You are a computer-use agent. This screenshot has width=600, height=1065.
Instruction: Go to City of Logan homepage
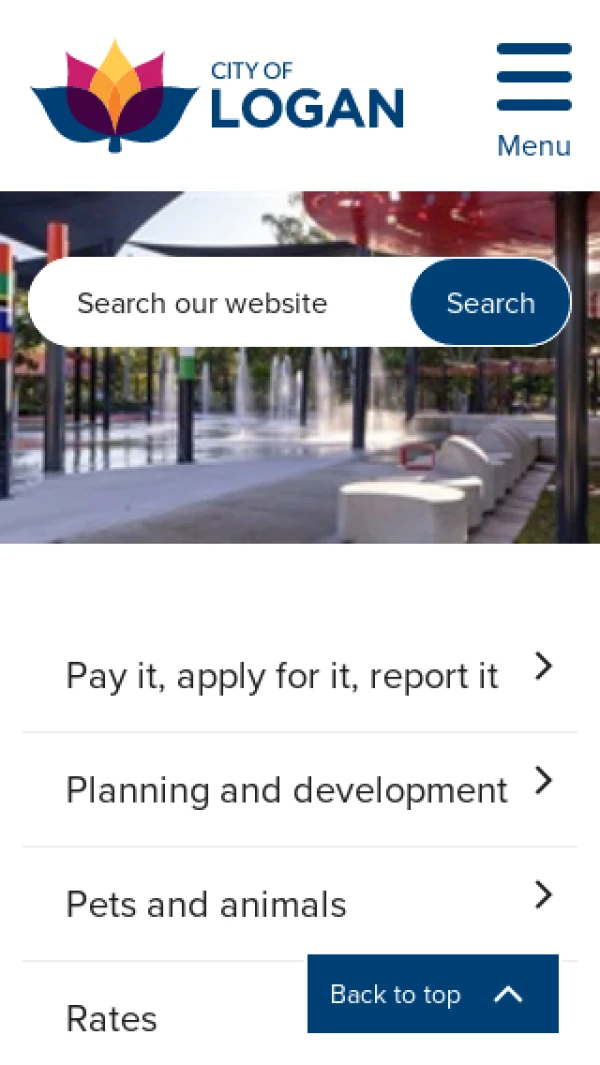point(217,97)
